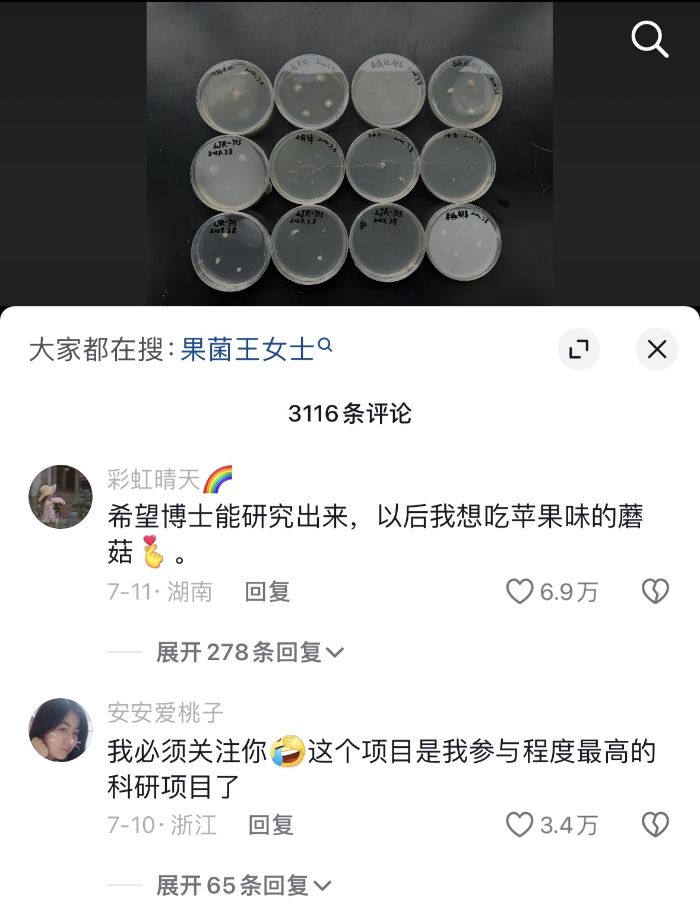The width and height of the screenshot is (700, 907).
Task: Dislike 彩虹晴天's comment
Action: tap(655, 592)
